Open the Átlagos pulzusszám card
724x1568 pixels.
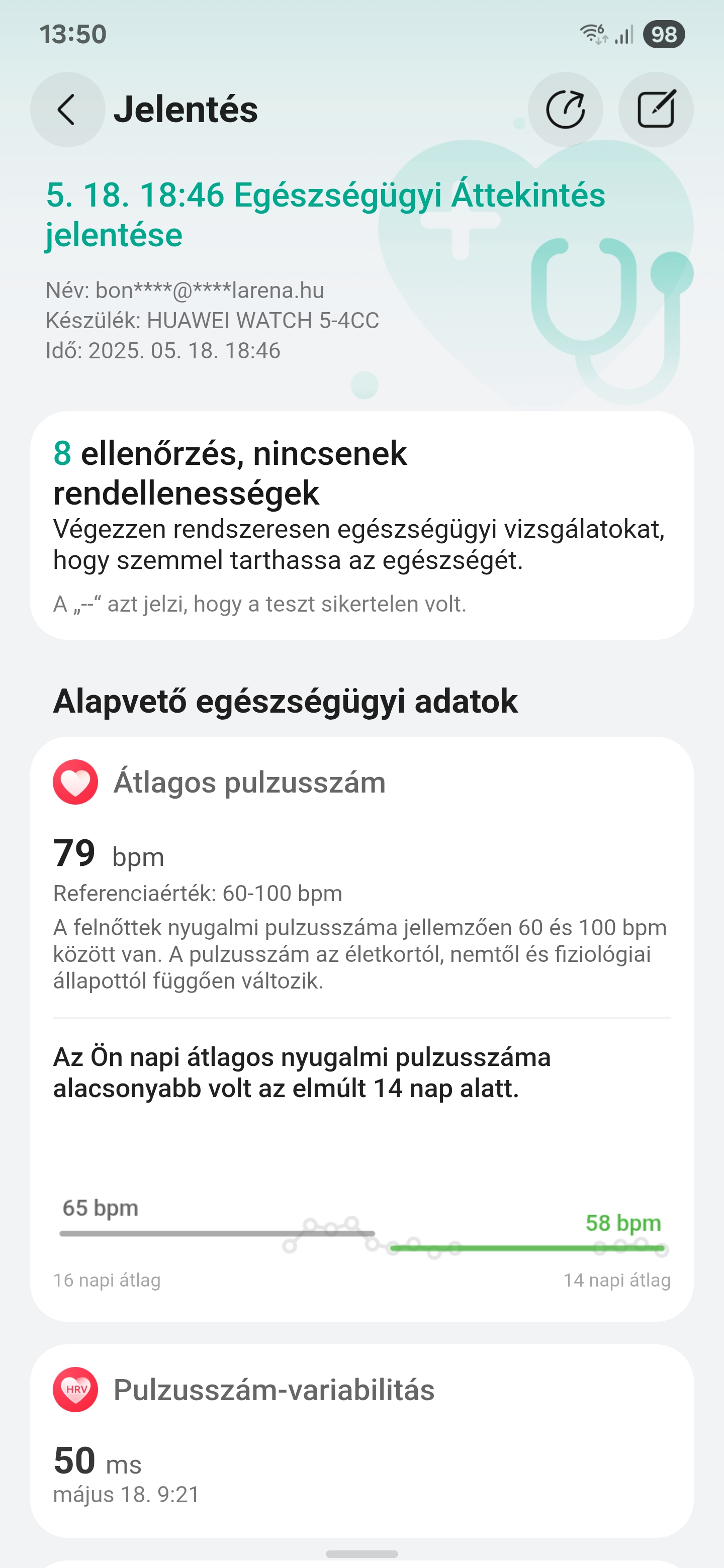[x=361, y=1029]
